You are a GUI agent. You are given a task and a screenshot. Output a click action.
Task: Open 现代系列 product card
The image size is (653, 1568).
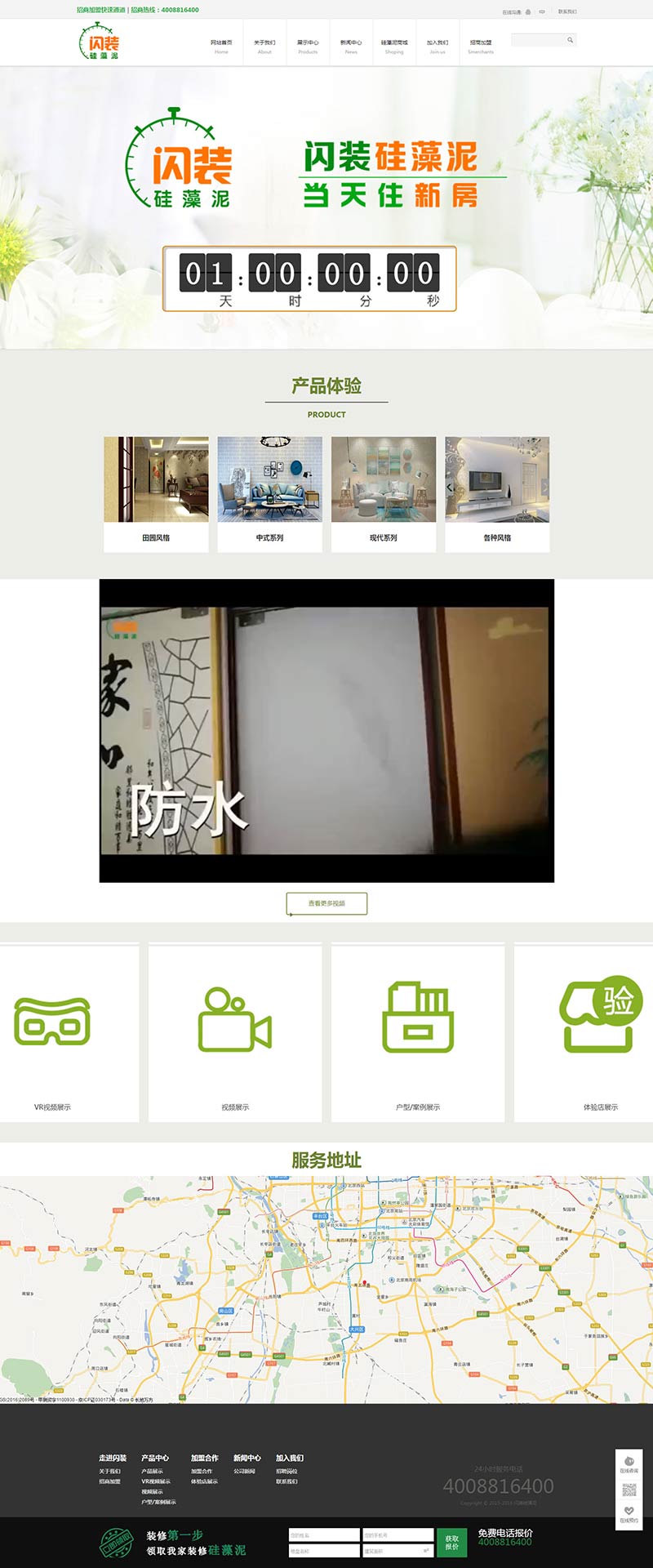coord(383,493)
